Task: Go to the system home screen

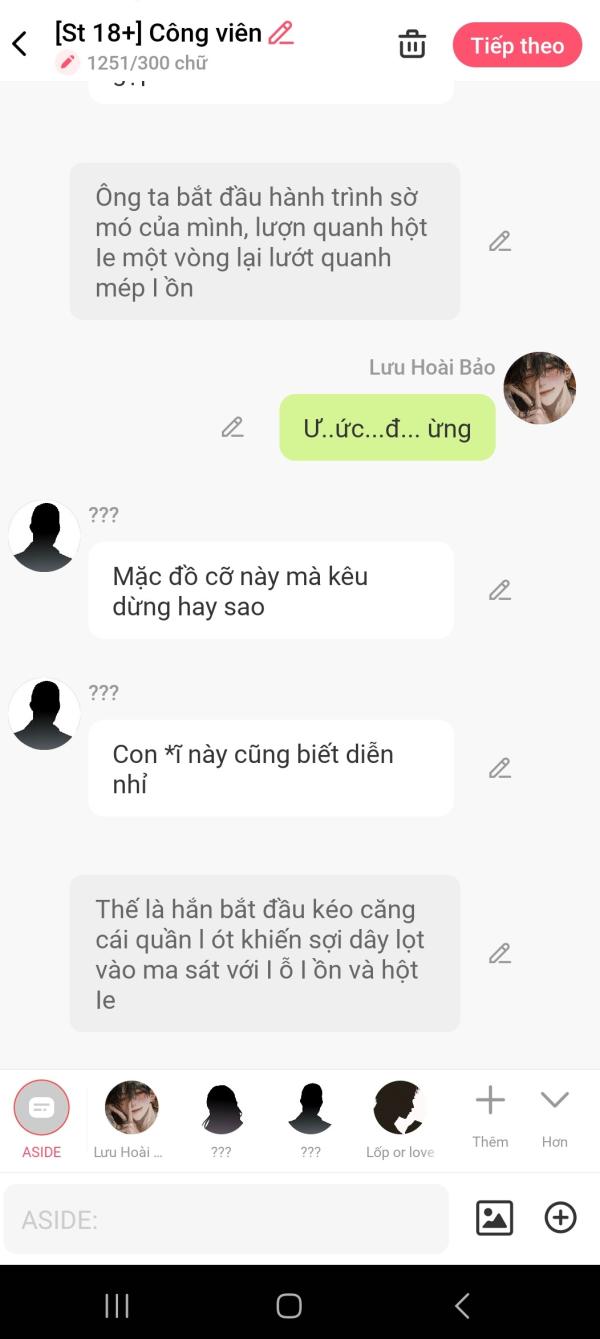Action: click(289, 1305)
